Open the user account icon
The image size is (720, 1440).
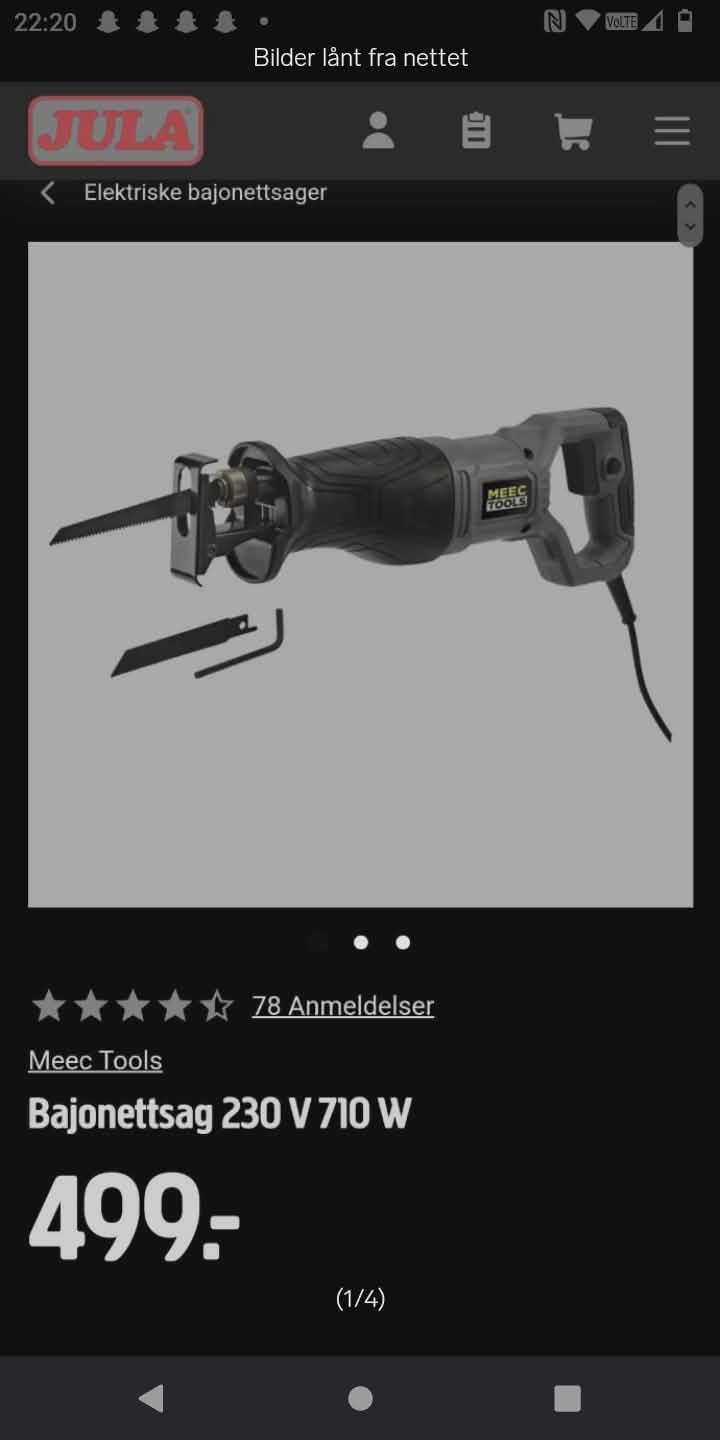(x=378, y=131)
